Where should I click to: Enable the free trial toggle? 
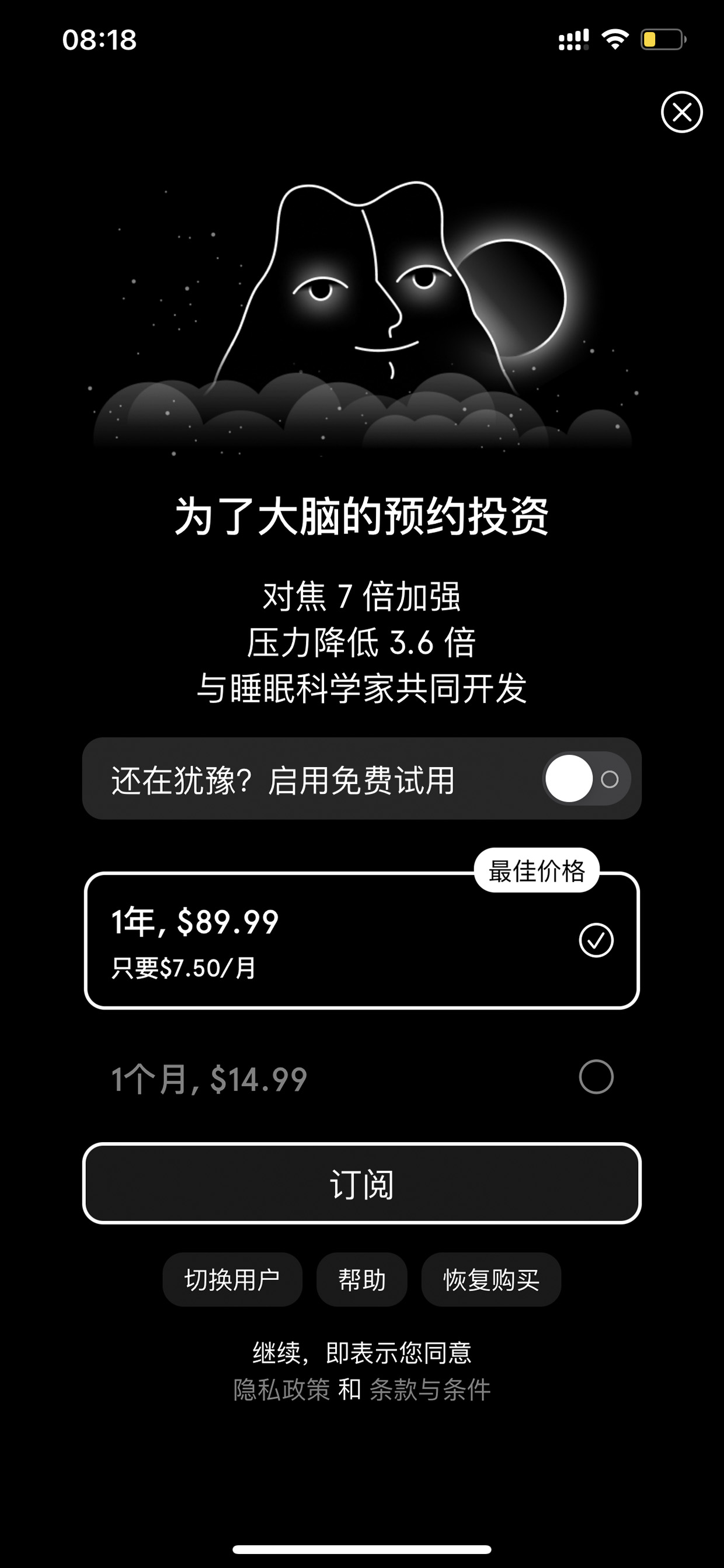(587, 779)
